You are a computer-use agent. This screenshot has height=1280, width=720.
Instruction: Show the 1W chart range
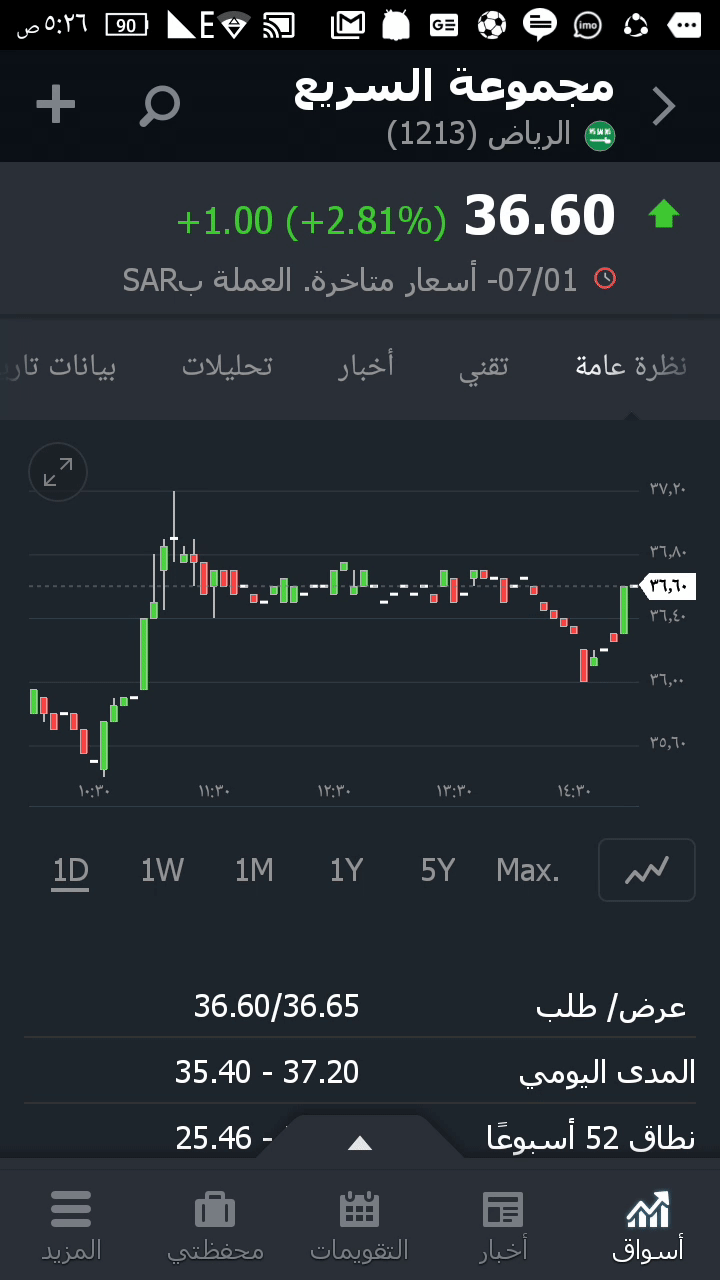tap(162, 871)
